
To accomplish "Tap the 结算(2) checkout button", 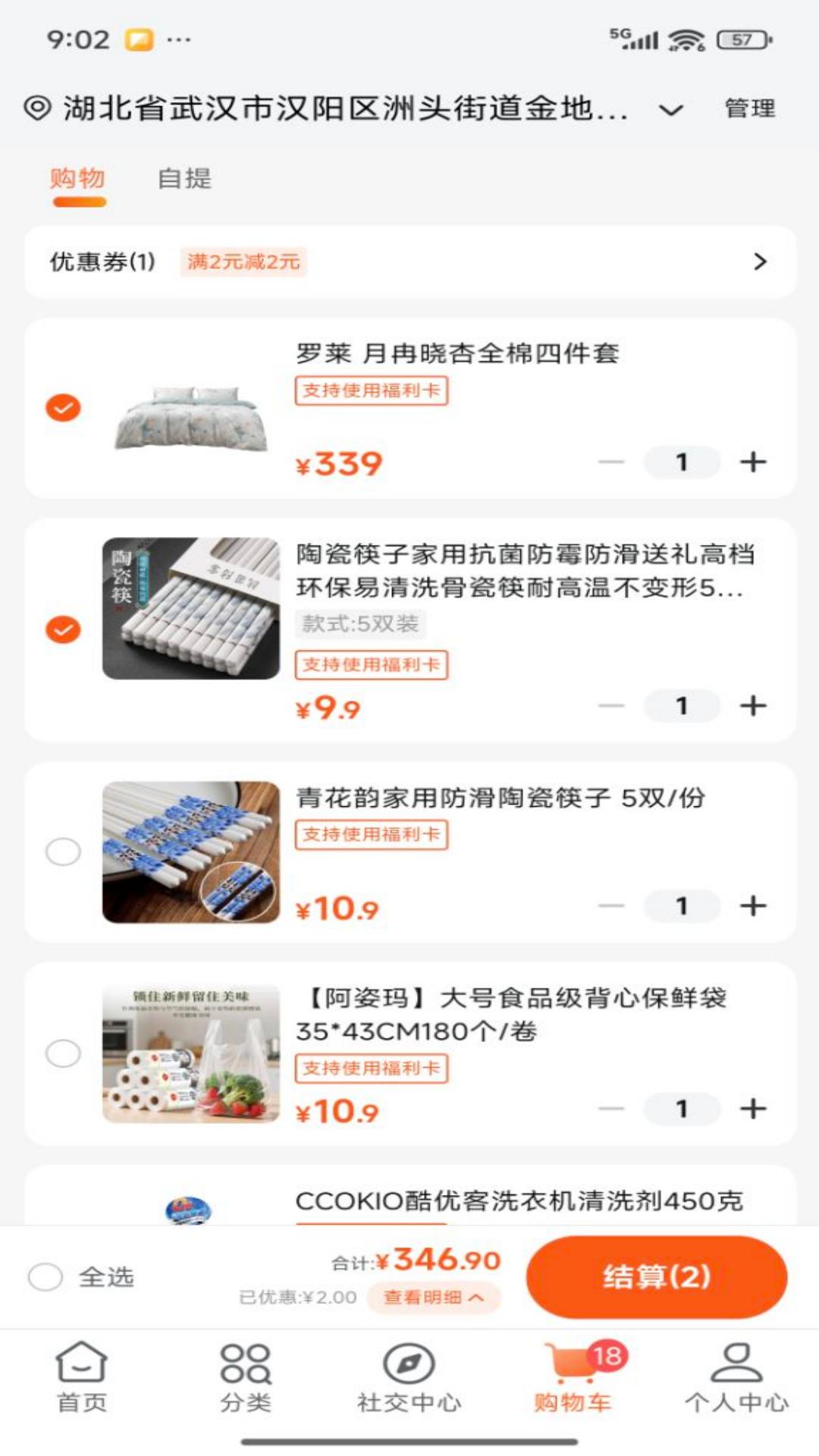I will pyautogui.click(x=655, y=1276).
